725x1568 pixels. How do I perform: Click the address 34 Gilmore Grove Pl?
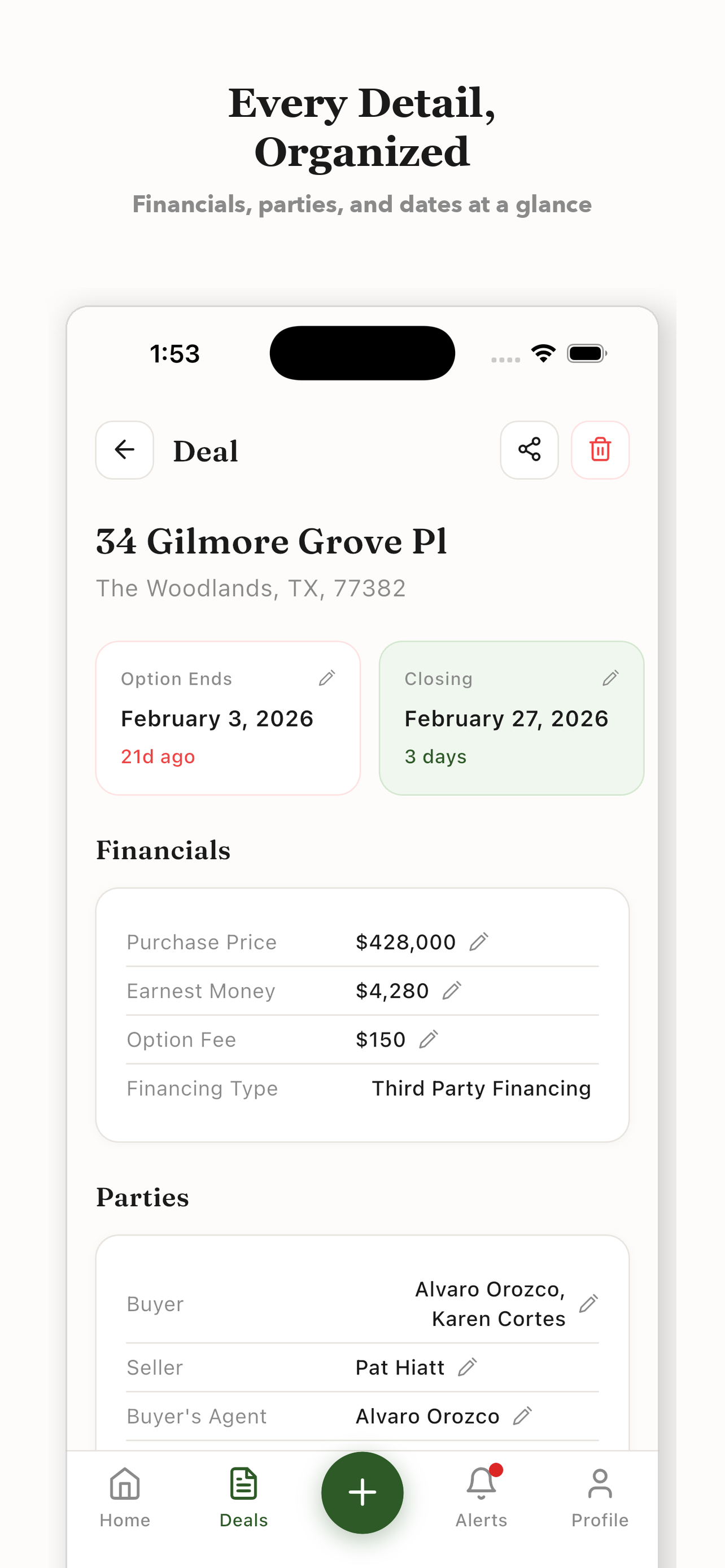click(x=272, y=542)
